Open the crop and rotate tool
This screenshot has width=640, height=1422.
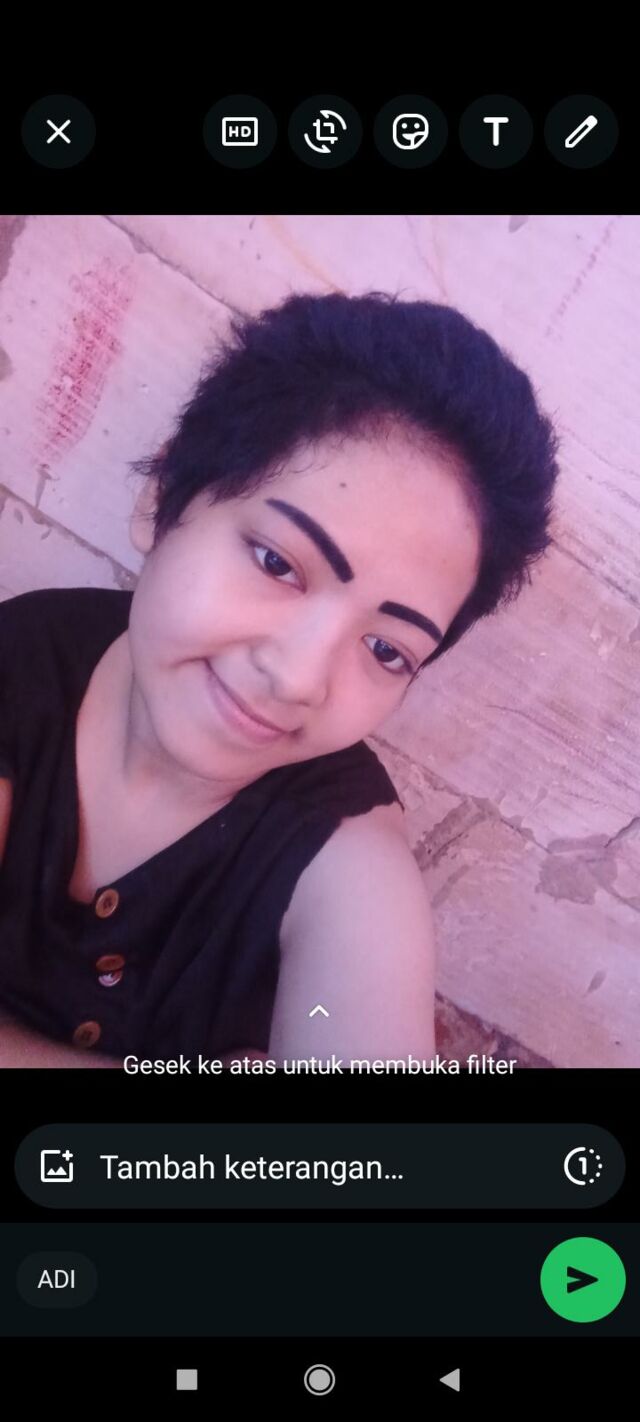pos(325,132)
